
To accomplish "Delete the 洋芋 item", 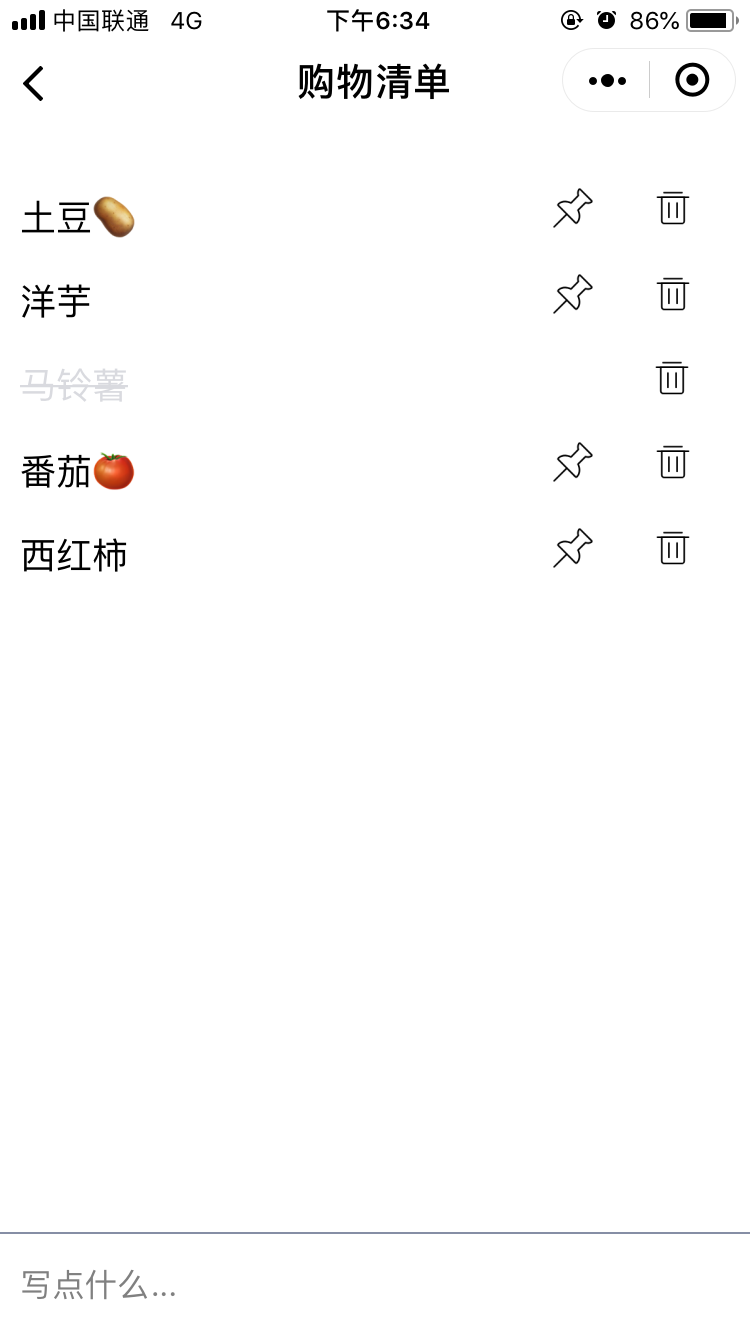I will pyautogui.click(x=673, y=294).
